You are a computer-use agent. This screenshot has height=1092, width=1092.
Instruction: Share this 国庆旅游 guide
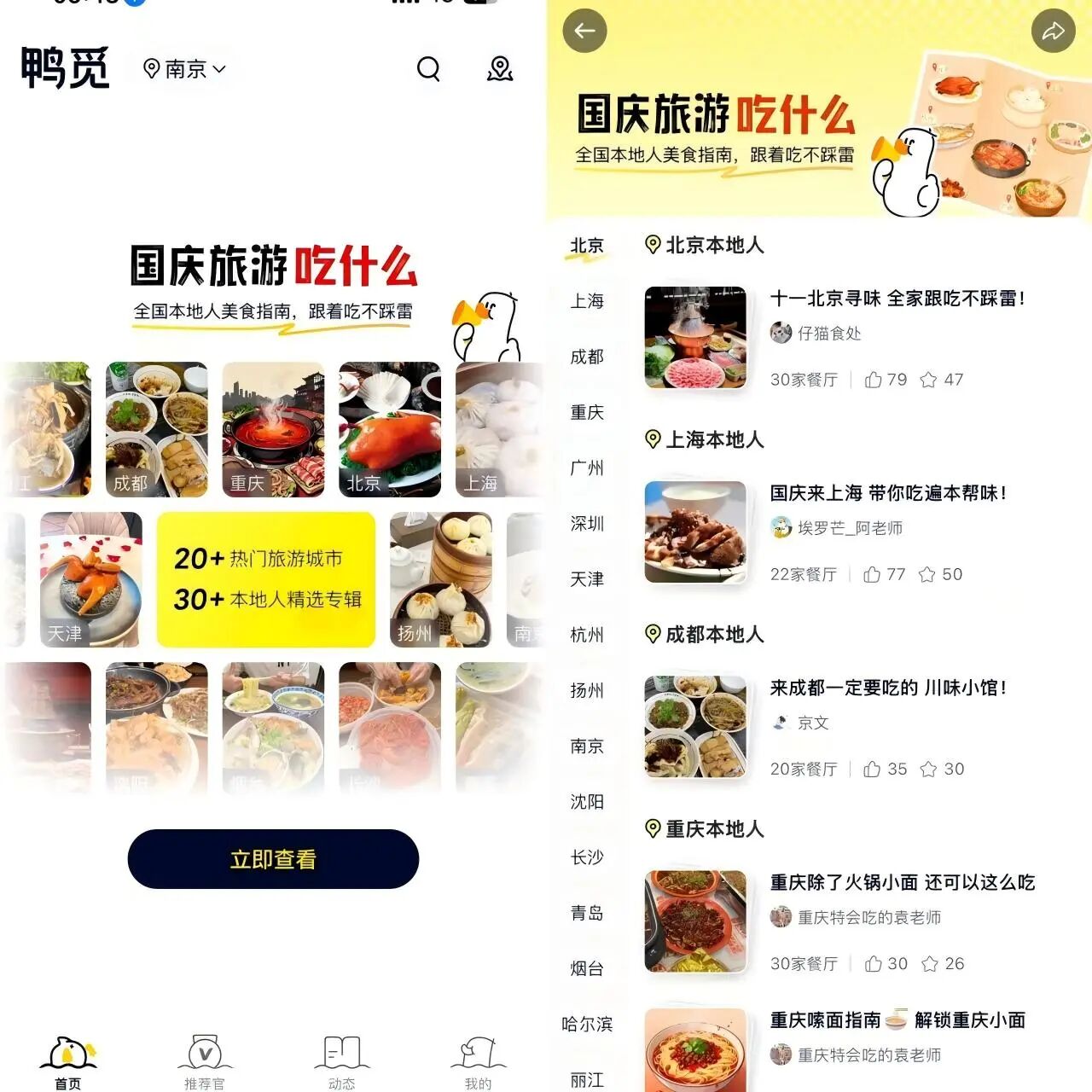[x=1053, y=32]
